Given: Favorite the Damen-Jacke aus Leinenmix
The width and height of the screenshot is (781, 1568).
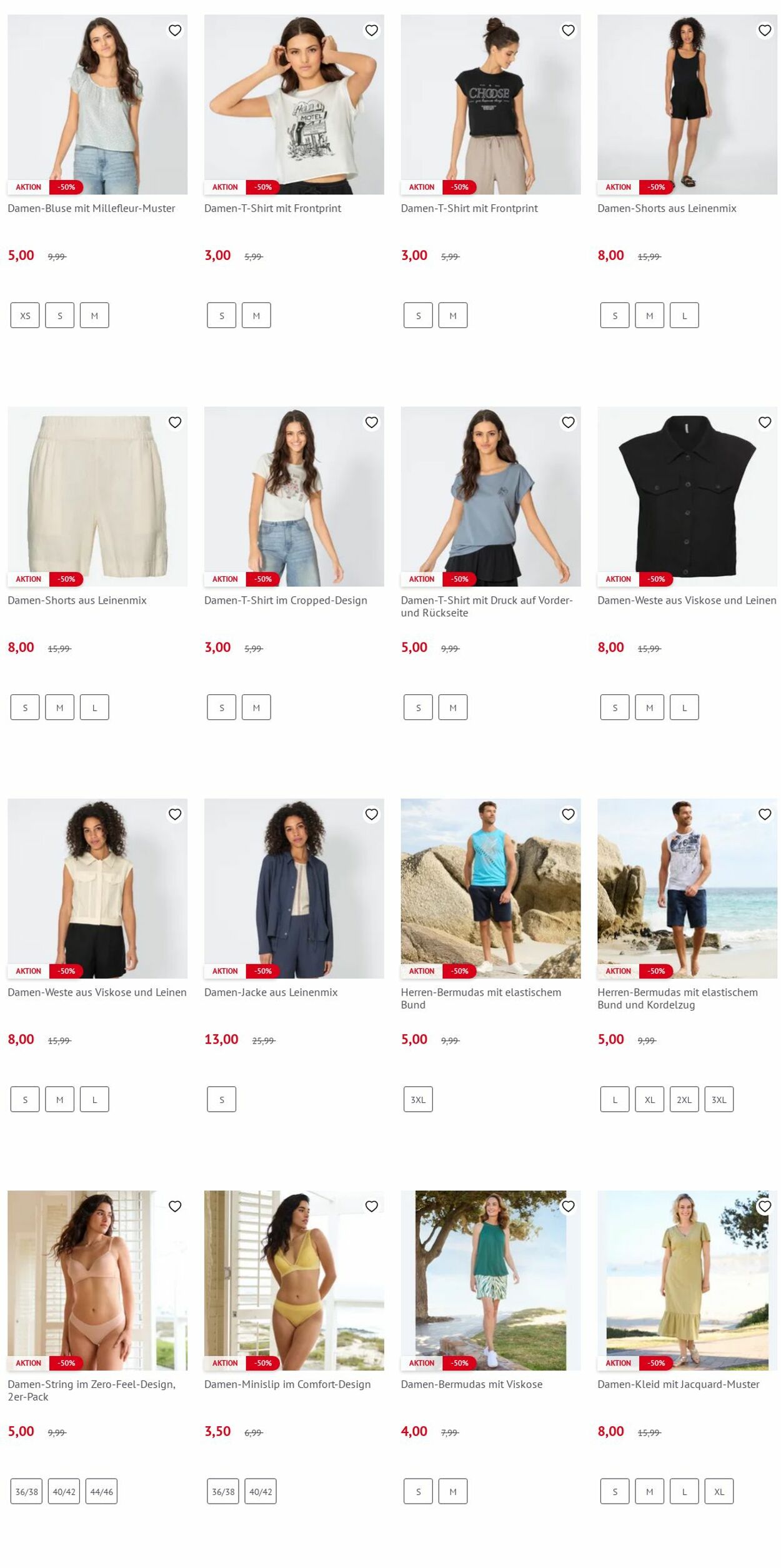Looking at the screenshot, I should 371,814.
